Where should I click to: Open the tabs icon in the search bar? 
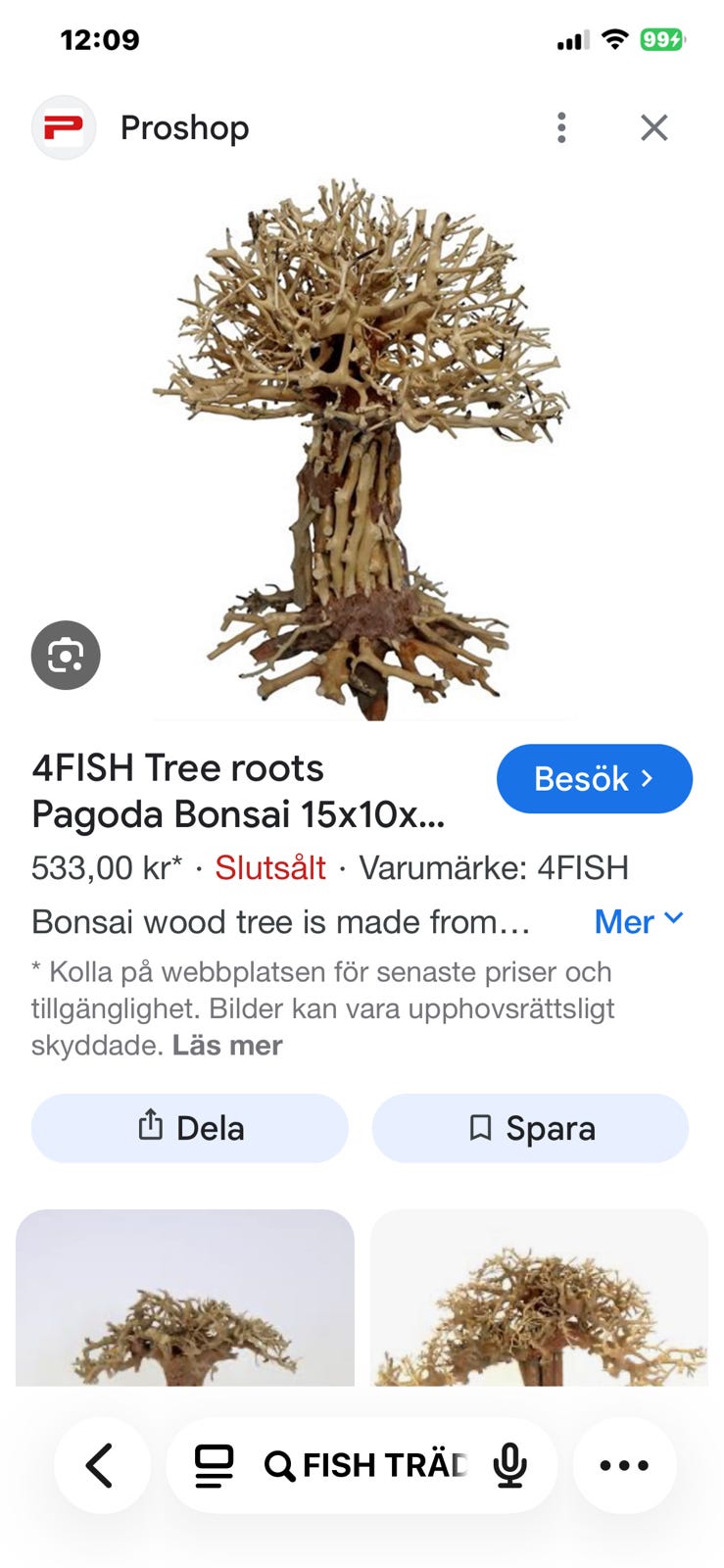pos(214,1466)
